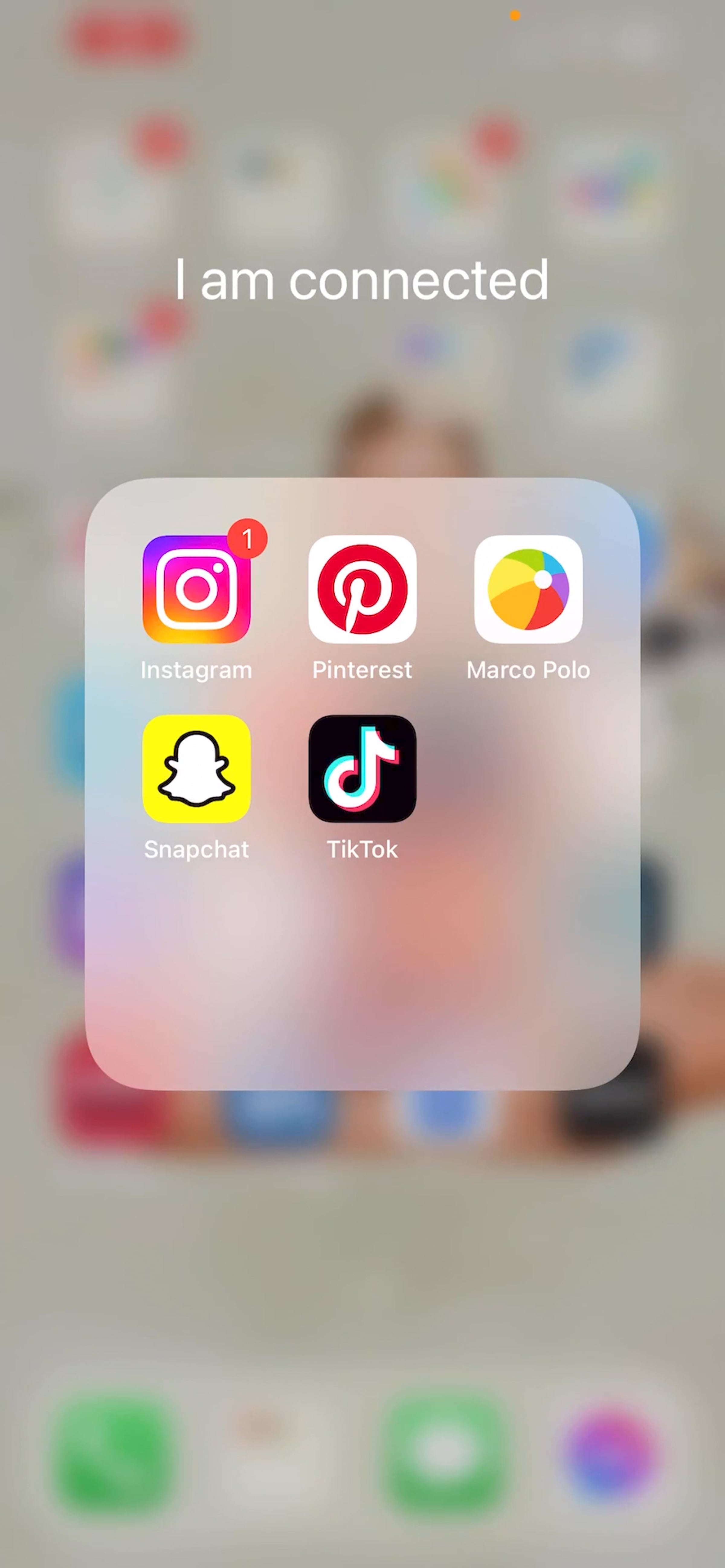Launch Pinterest from the folder
Image resolution: width=725 pixels, height=1568 pixels.
tap(362, 589)
